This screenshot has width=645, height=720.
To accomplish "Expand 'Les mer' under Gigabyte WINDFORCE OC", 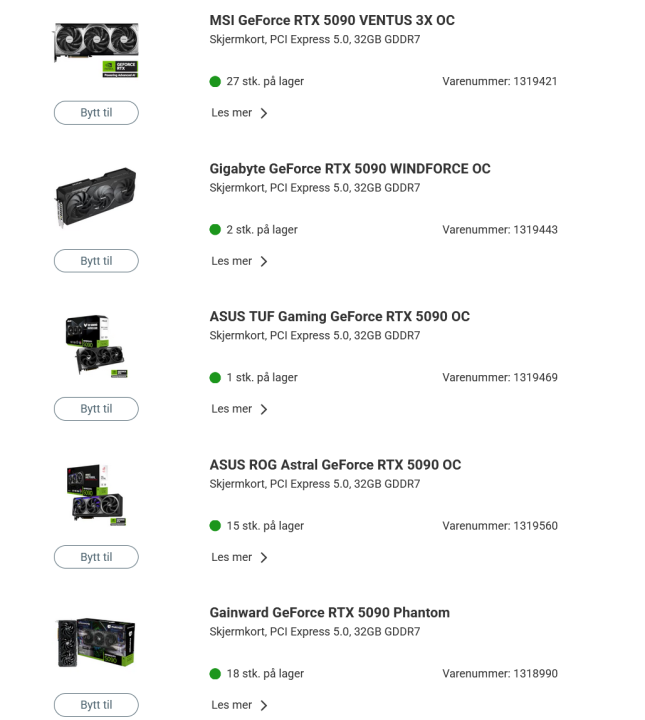I will click(239, 261).
